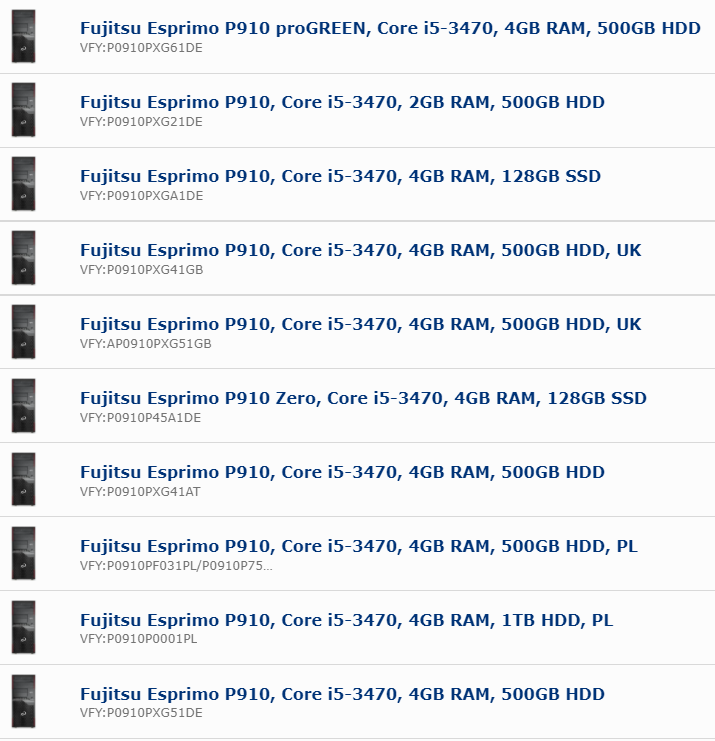
Task: Open the UK model VFY:AP0910PXG51GB
Action: [x=360, y=325]
